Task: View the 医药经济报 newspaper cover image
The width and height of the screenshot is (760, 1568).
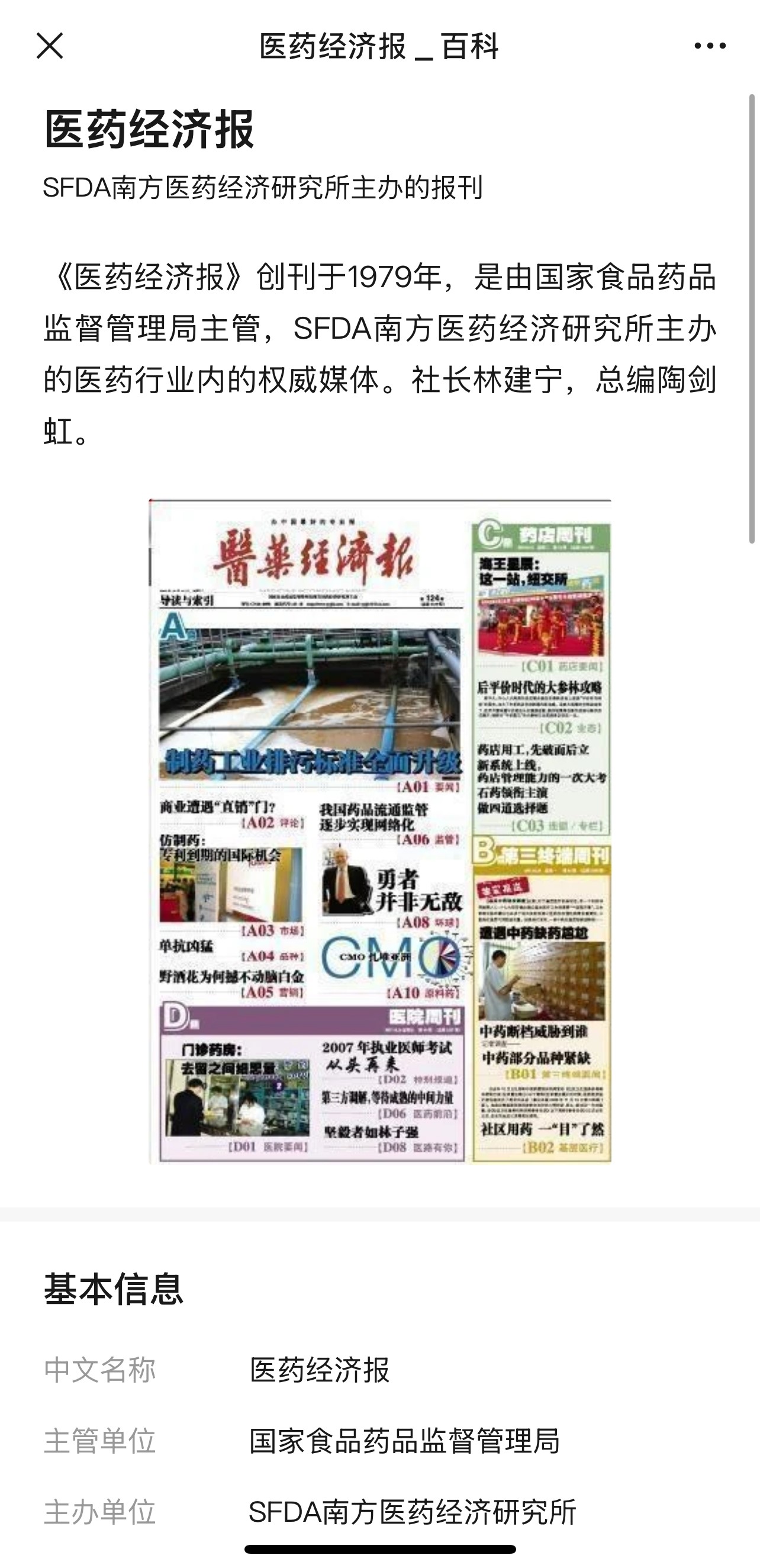Action: [x=379, y=831]
